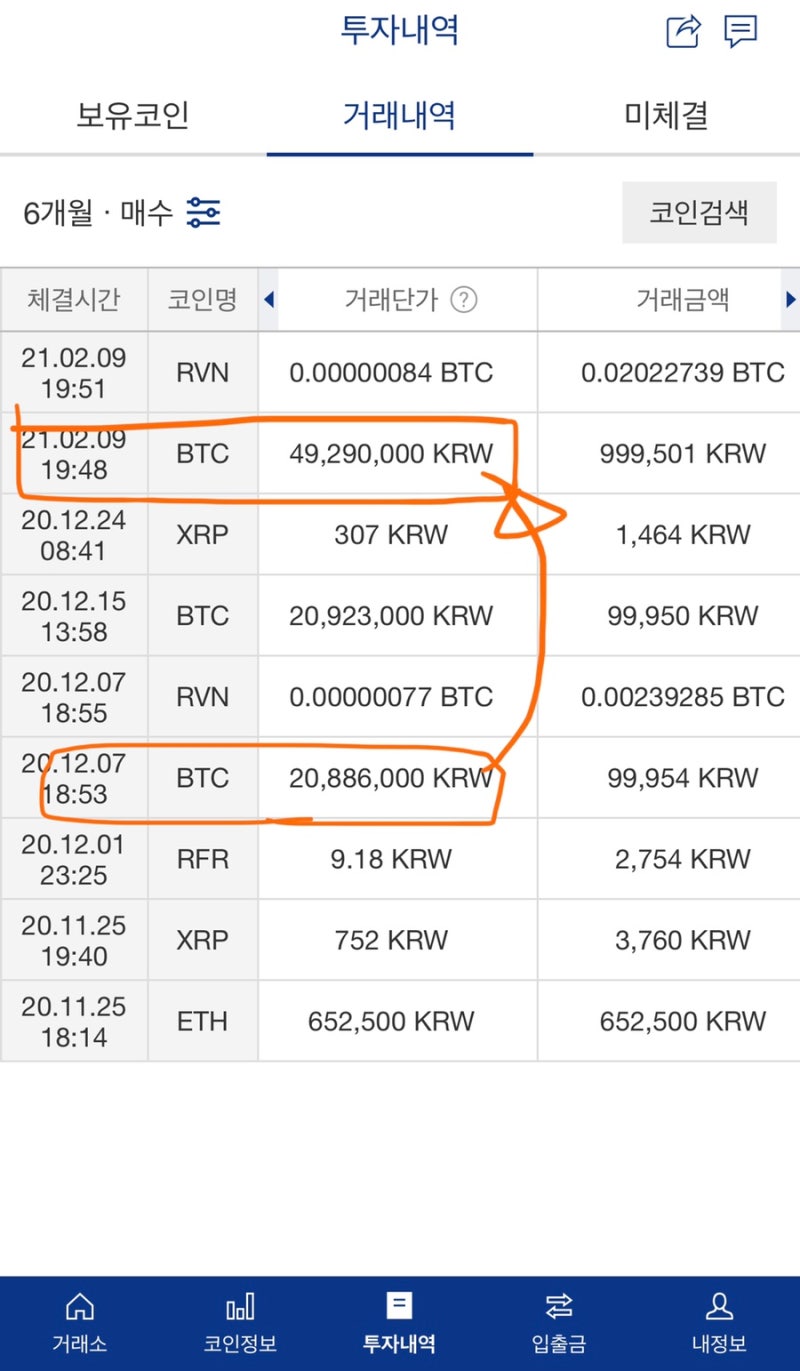Select the 거래내역 tab
Viewport: 800px width, 1371px height.
pos(399,115)
